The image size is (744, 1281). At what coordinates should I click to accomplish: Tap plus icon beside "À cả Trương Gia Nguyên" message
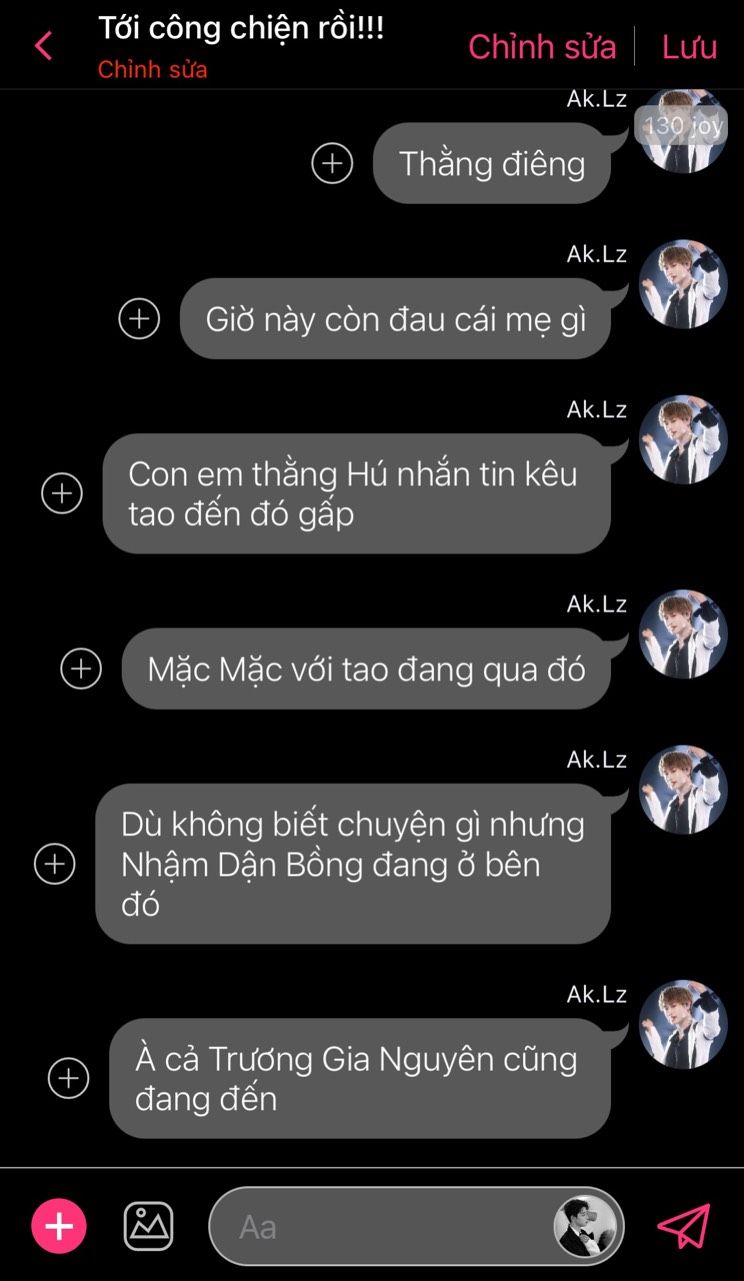click(68, 1078)
